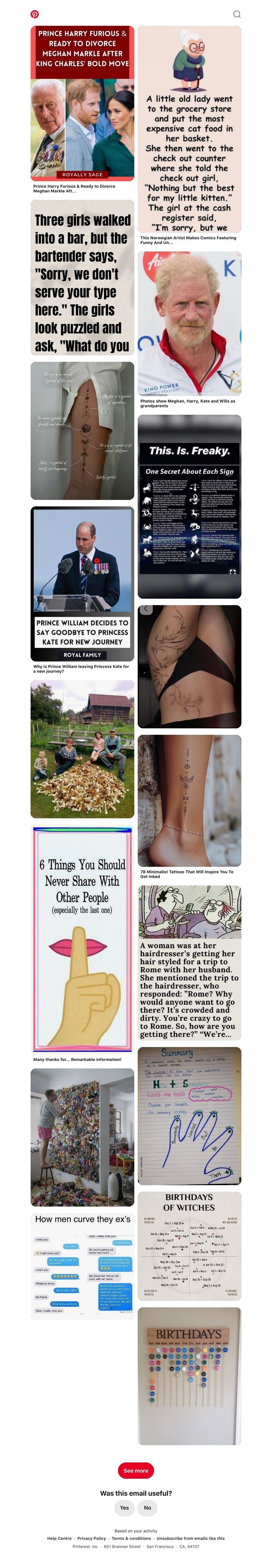The height and width of the screenshot is (1568, 272).
Task: Open the Prince Harry Furious pin
Action: click(x=82, y=104)
